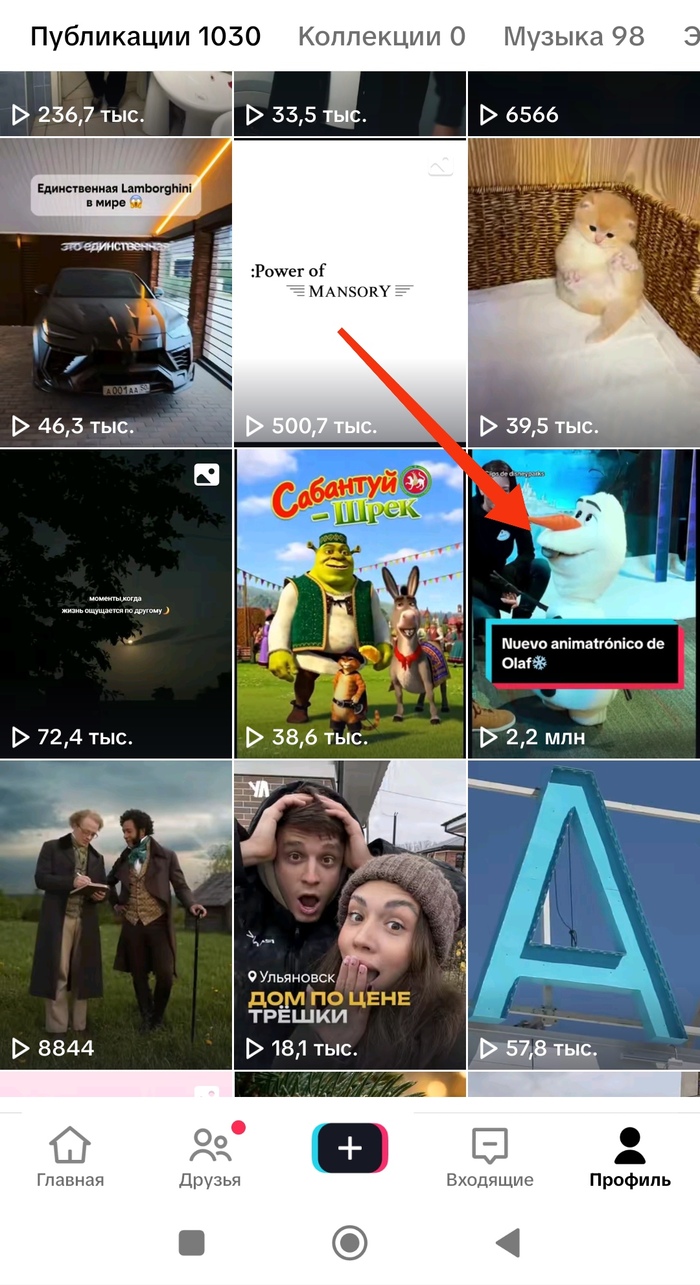Go to the system home screen
Screen dimensions: 700x1285
(350, 1243)
